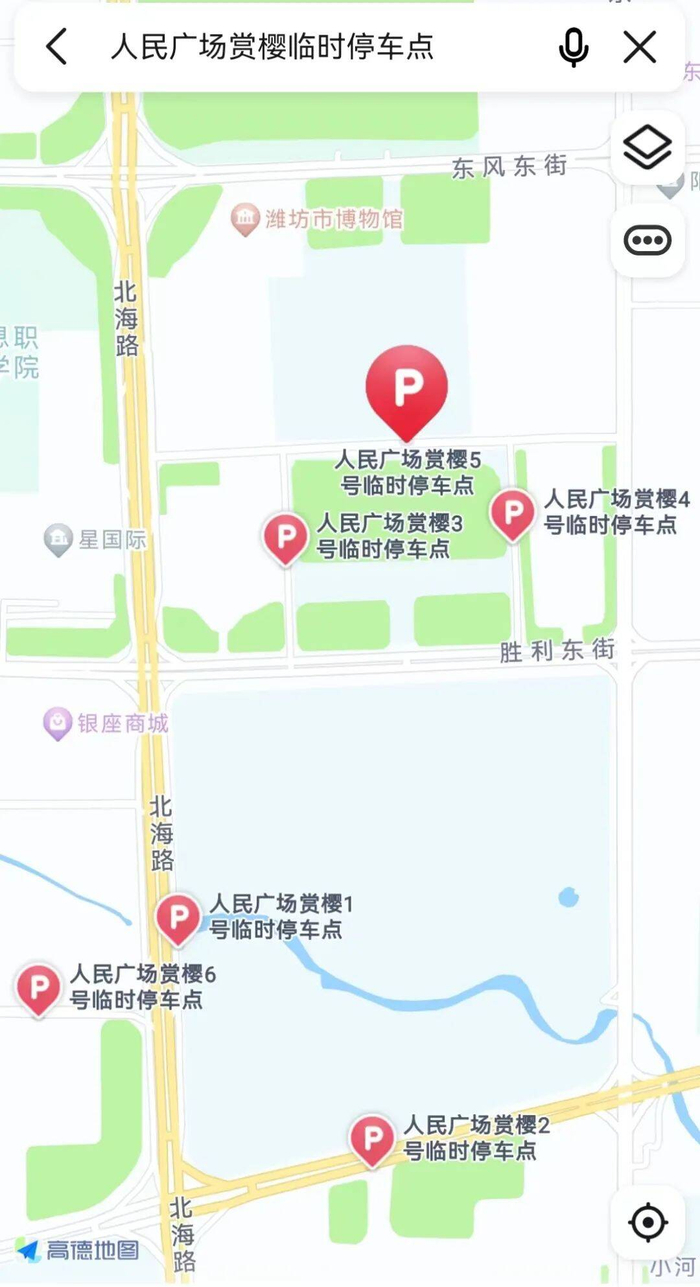
Task: Select the 人民广场赏樱4号临时停车点 marker
Action: (513, 513)
